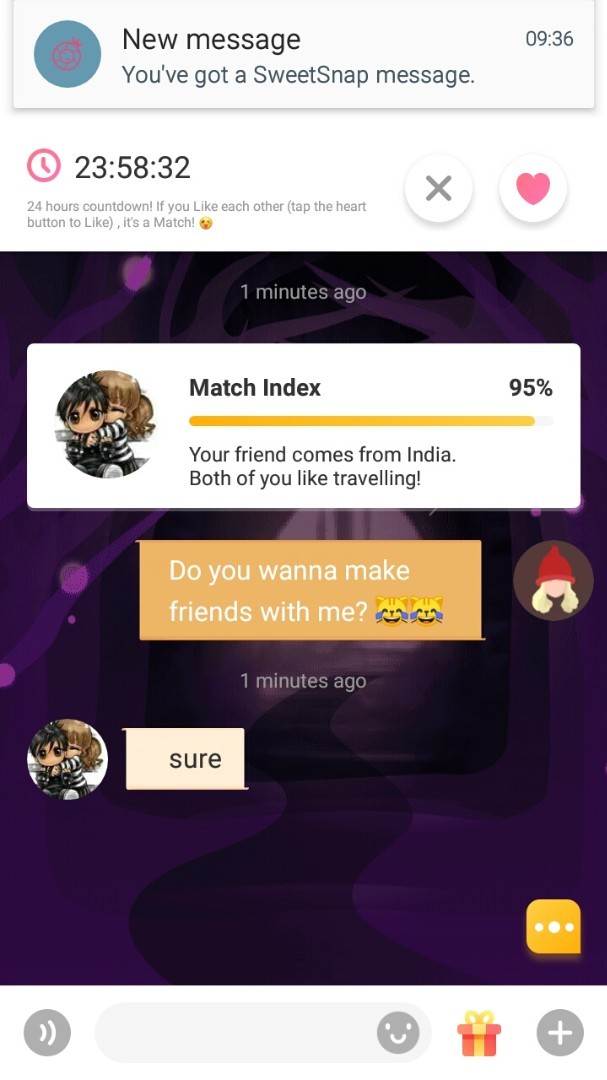Tap the heart button to Like
Viewport: 607px width, 1080px height.
coord(533,188)
